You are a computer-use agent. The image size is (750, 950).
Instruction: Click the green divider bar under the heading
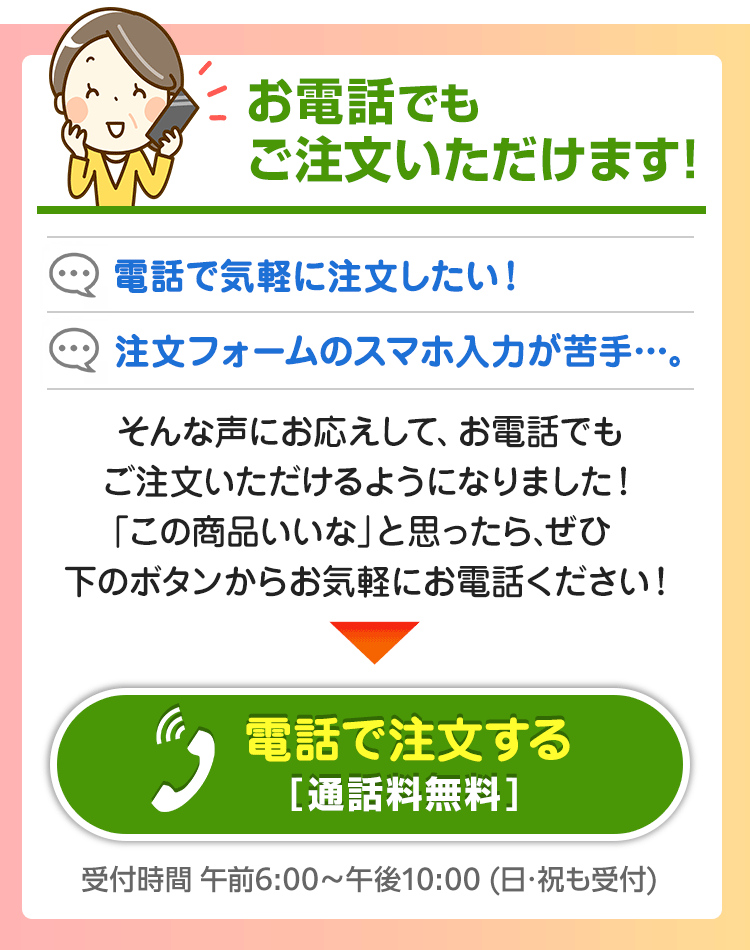click(x=375, y=209)
